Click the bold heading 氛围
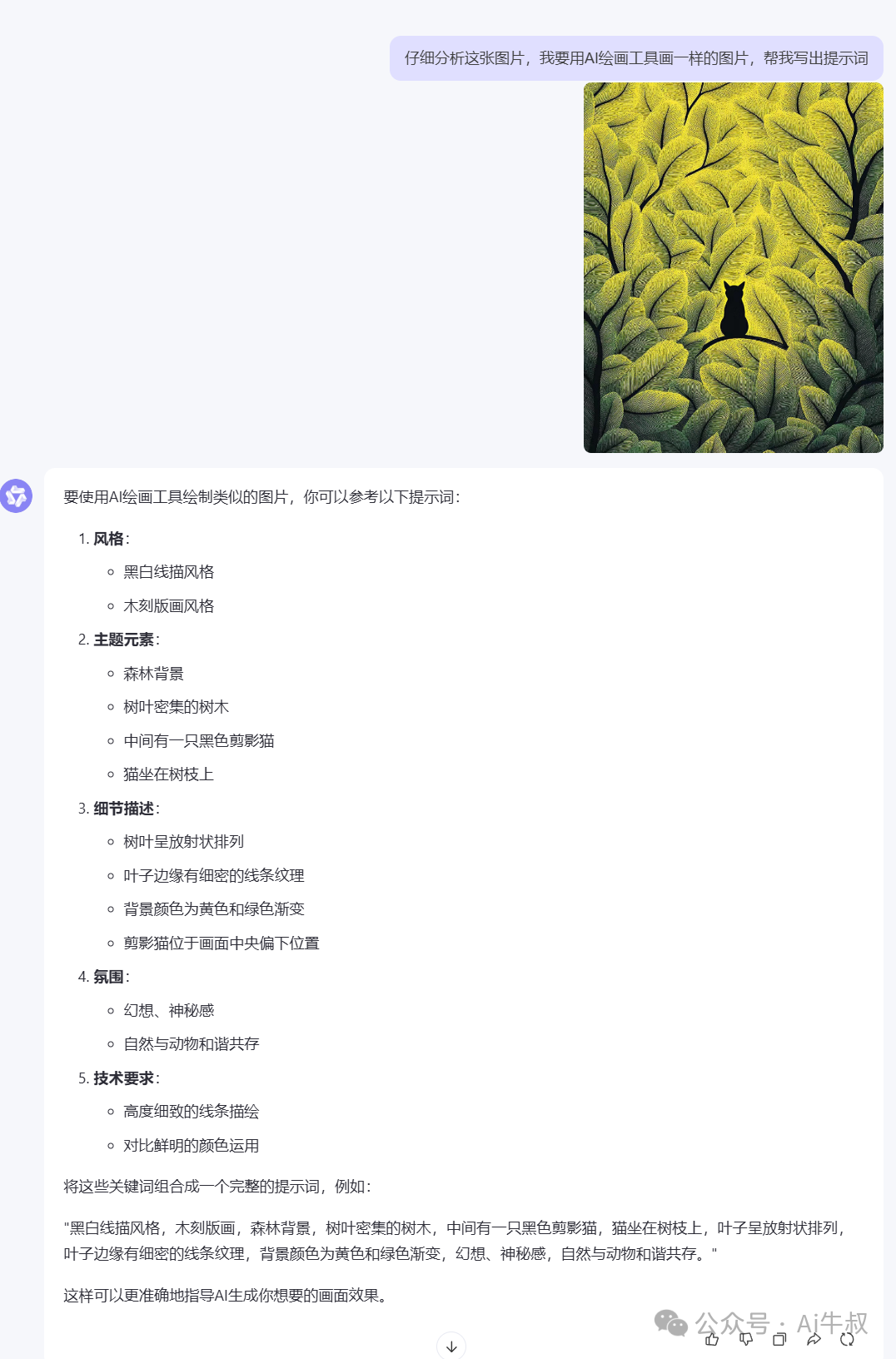896x1359 pixels. [x=104, y=976]
